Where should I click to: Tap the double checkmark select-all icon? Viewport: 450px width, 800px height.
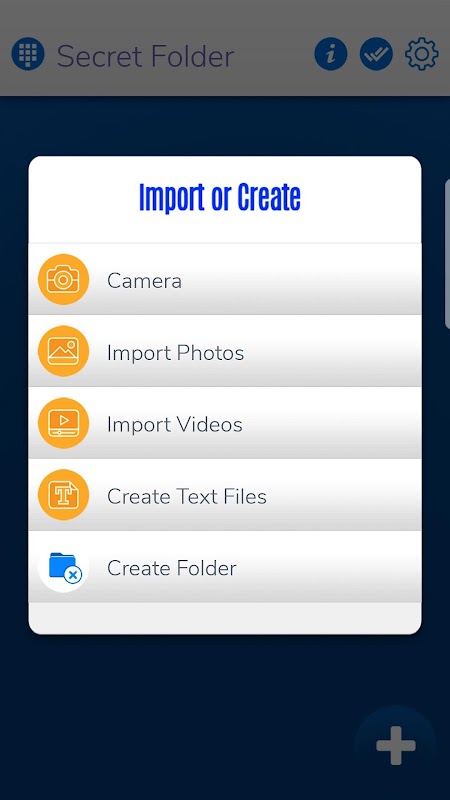click(376, 54)
